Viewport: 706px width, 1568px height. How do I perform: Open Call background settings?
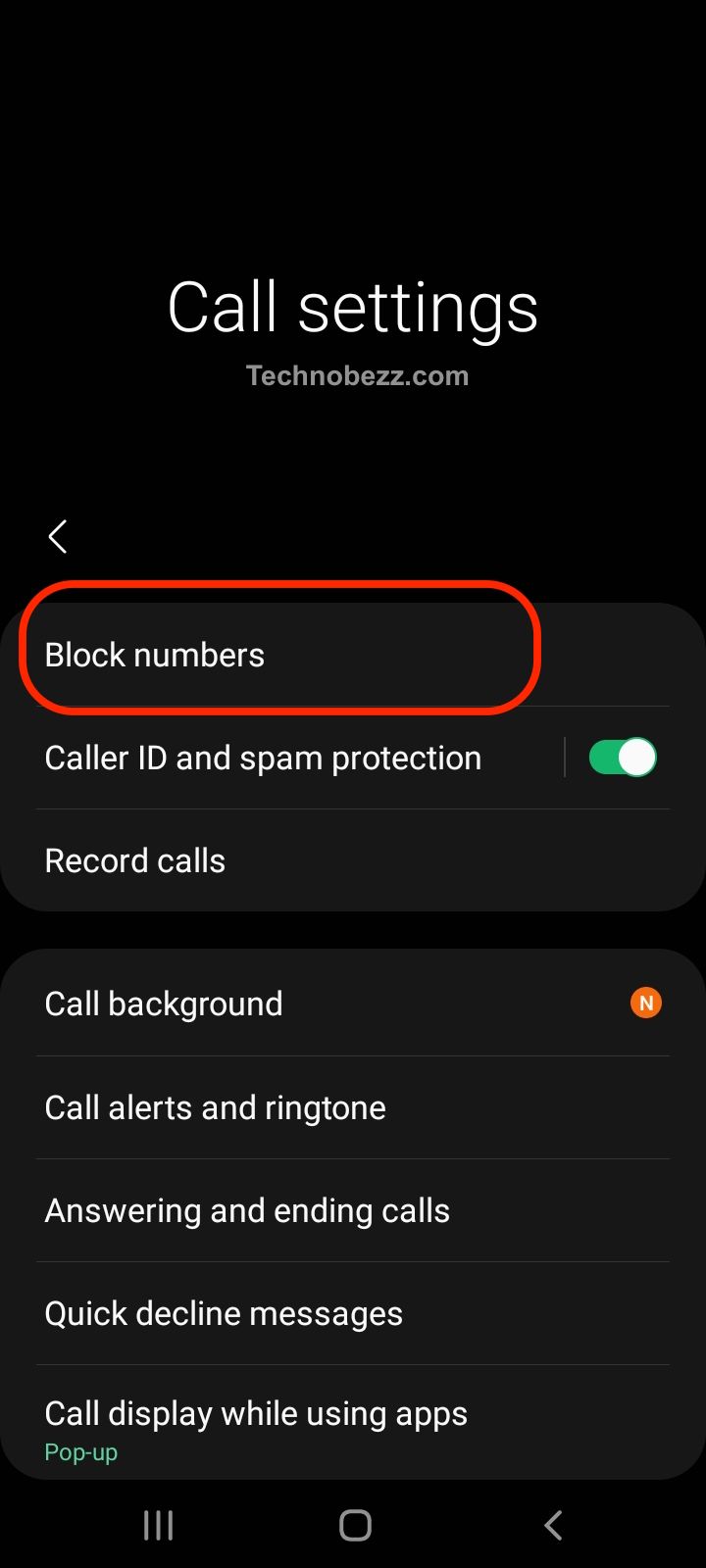[x=353, y=1004]
